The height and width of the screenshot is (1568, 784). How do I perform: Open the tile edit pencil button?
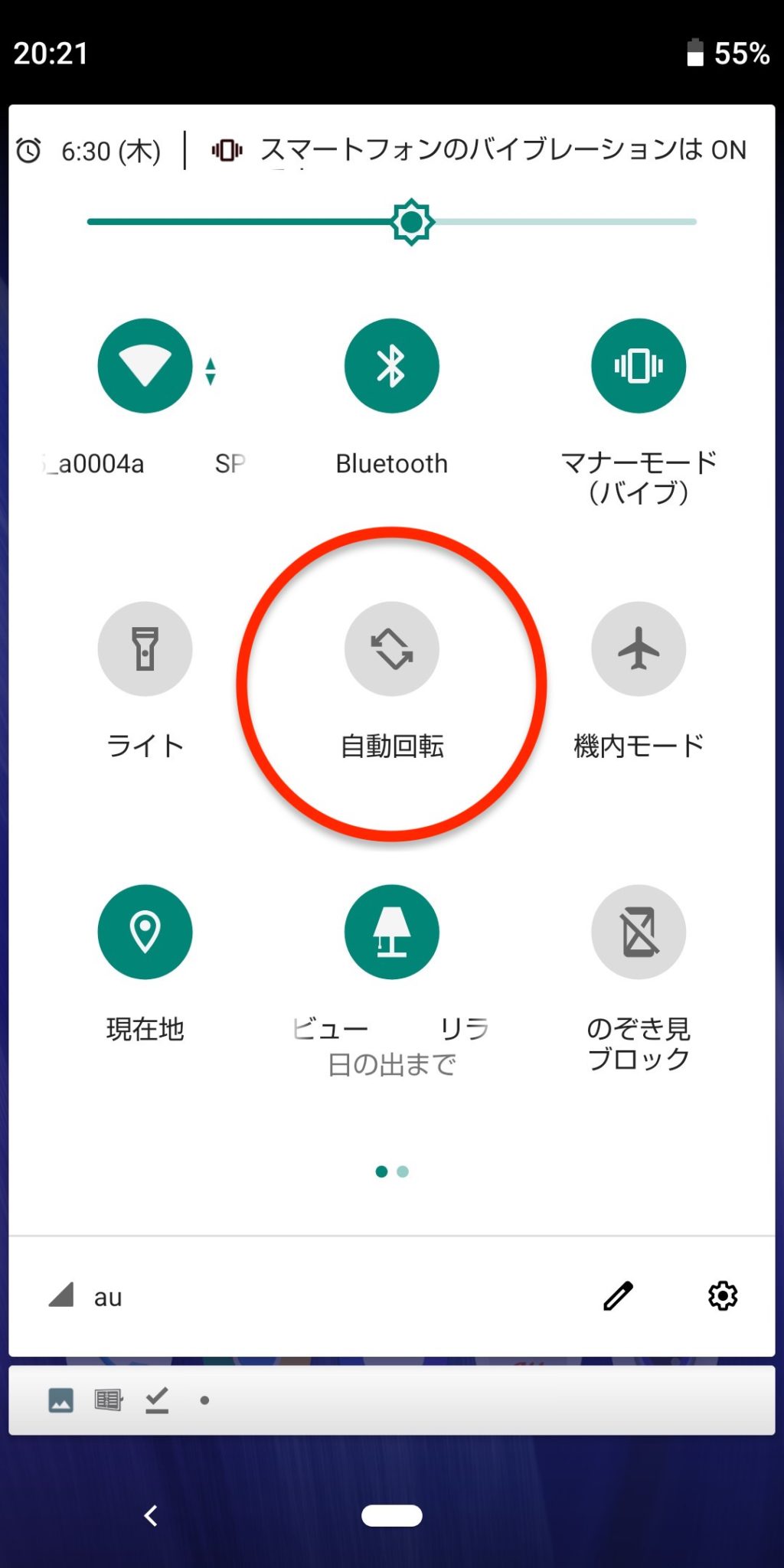tap(616, 1295)
